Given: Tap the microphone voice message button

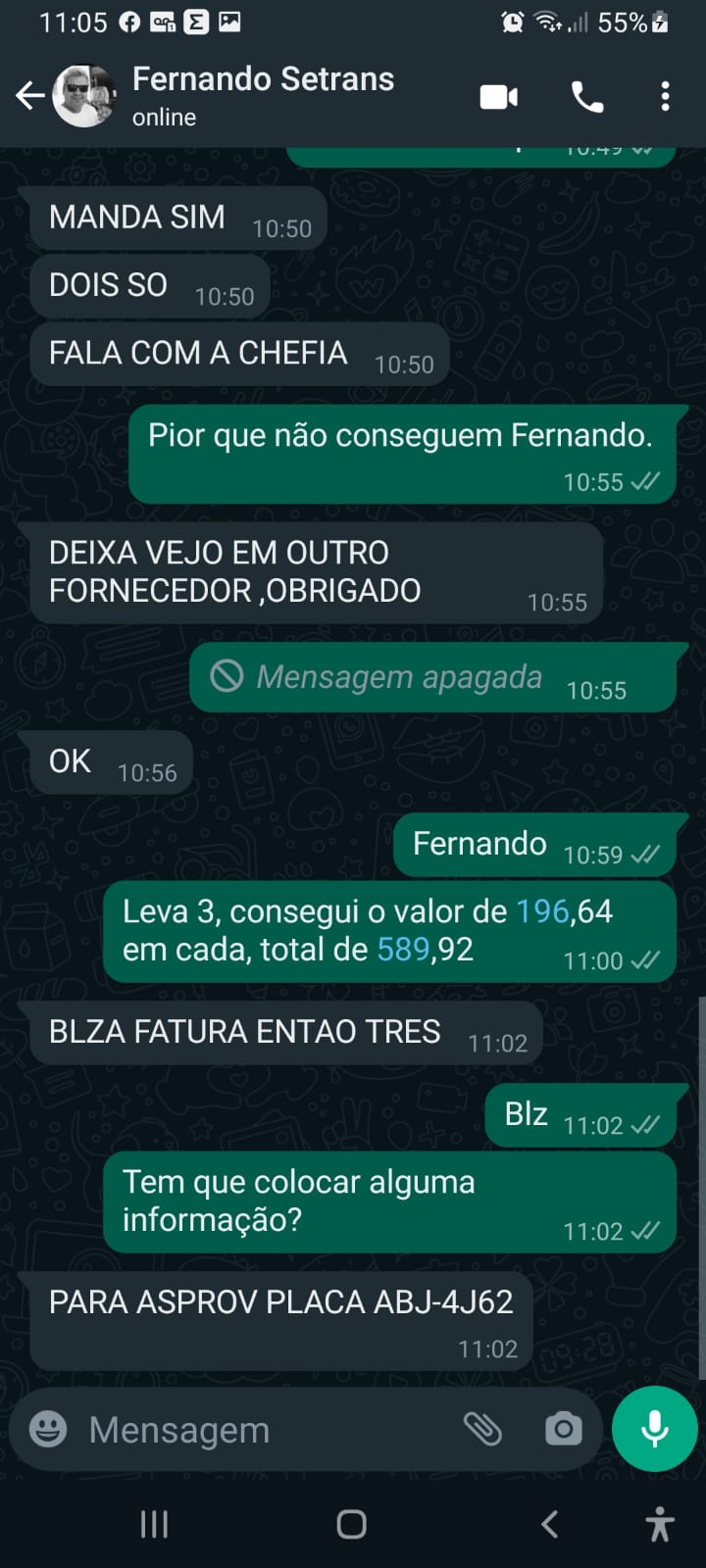Looking at the screenshot, I should 654,1429.
